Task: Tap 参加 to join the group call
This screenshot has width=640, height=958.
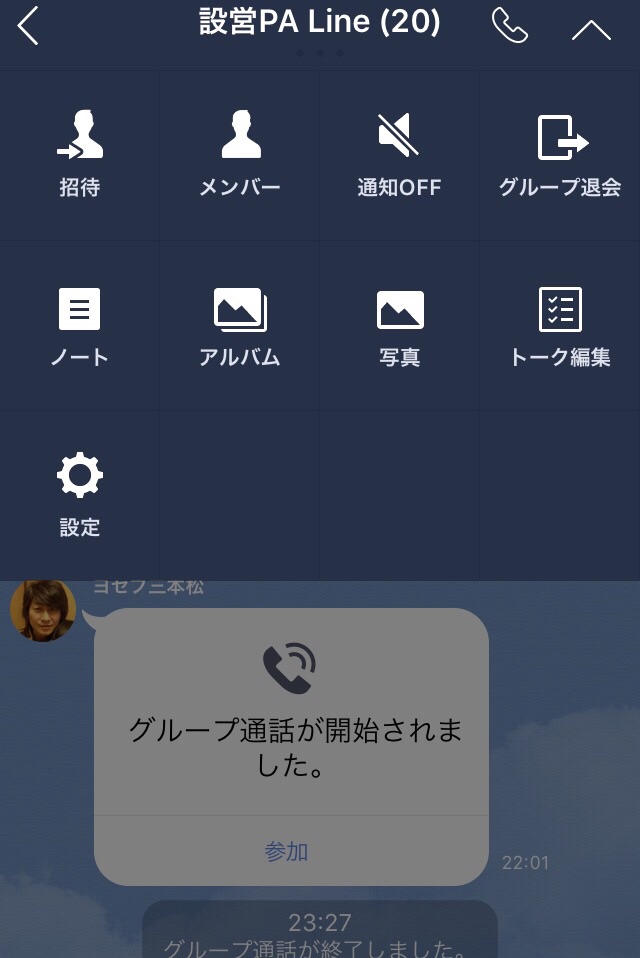Action: [287, 851]
